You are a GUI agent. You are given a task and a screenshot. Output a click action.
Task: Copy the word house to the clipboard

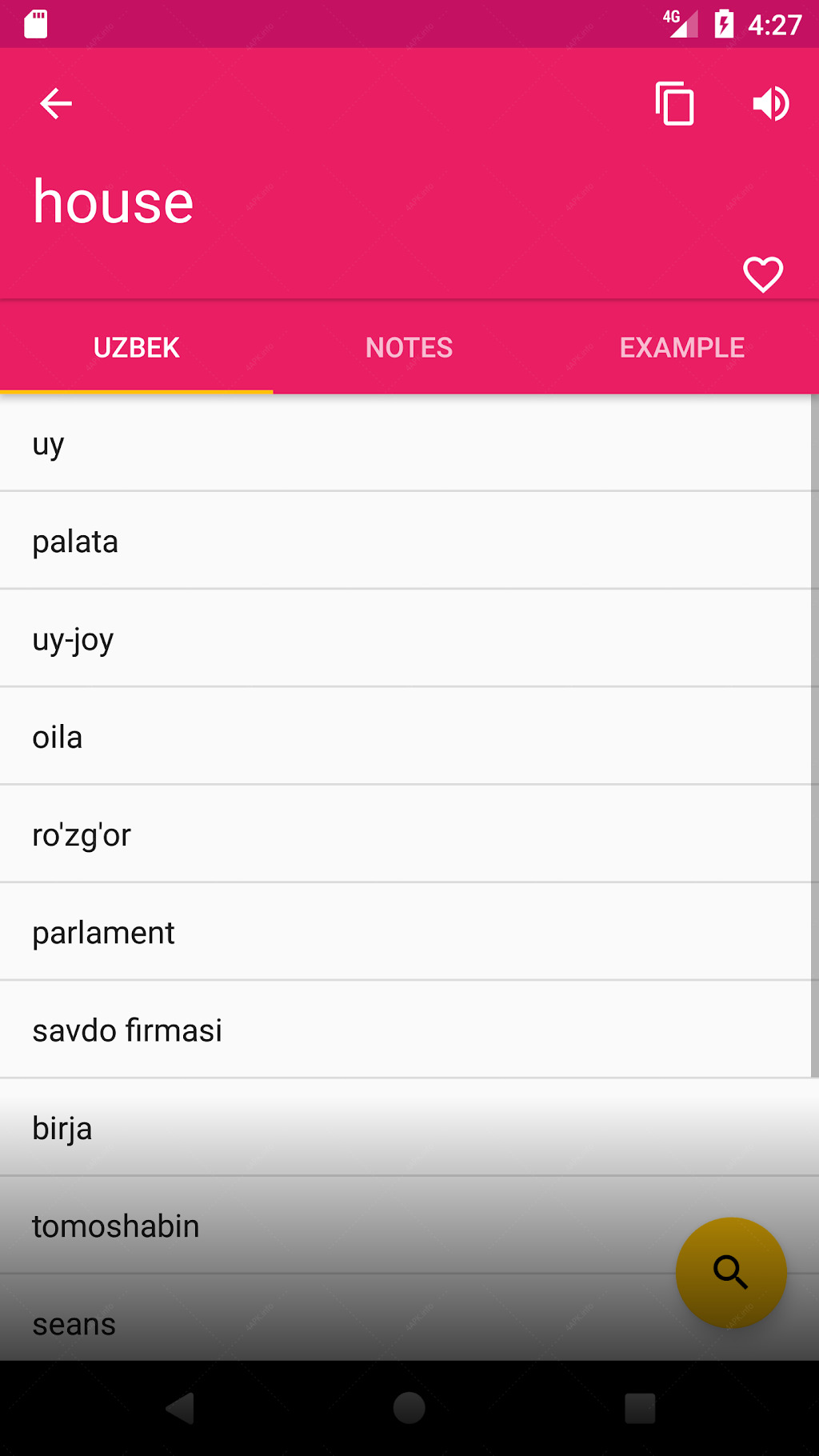pos(674,103)
